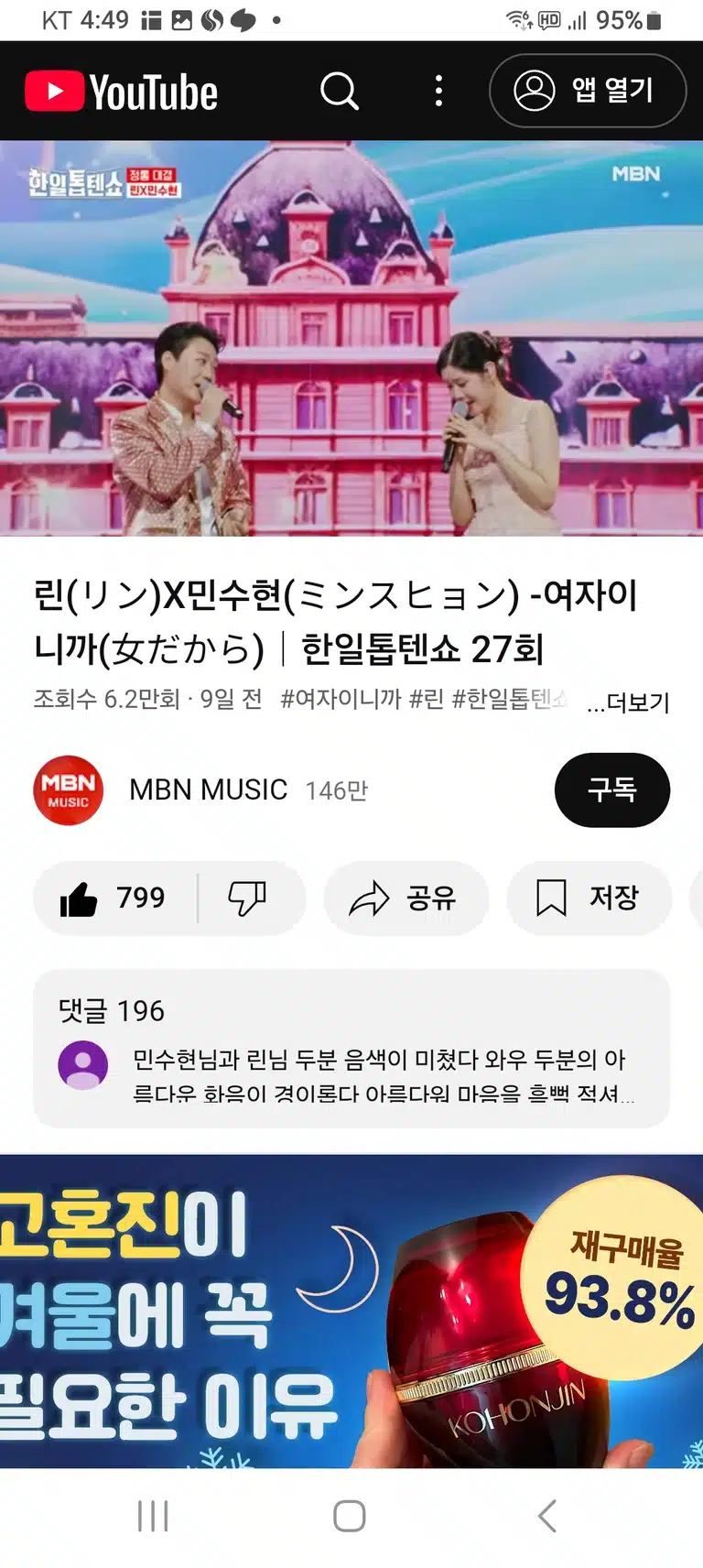Like the video showing 799 likes

coord(114,898)
